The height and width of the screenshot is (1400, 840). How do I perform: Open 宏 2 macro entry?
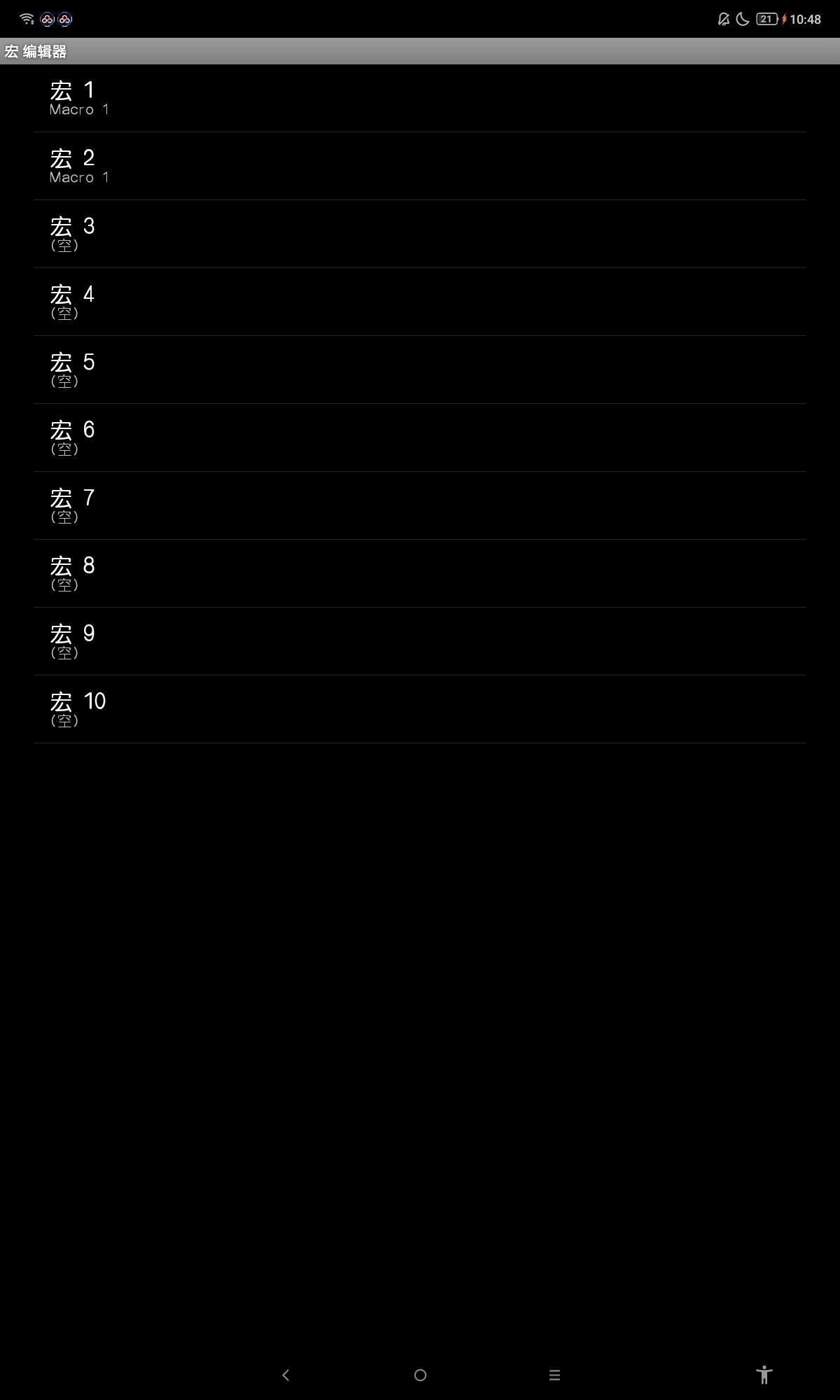420,167
